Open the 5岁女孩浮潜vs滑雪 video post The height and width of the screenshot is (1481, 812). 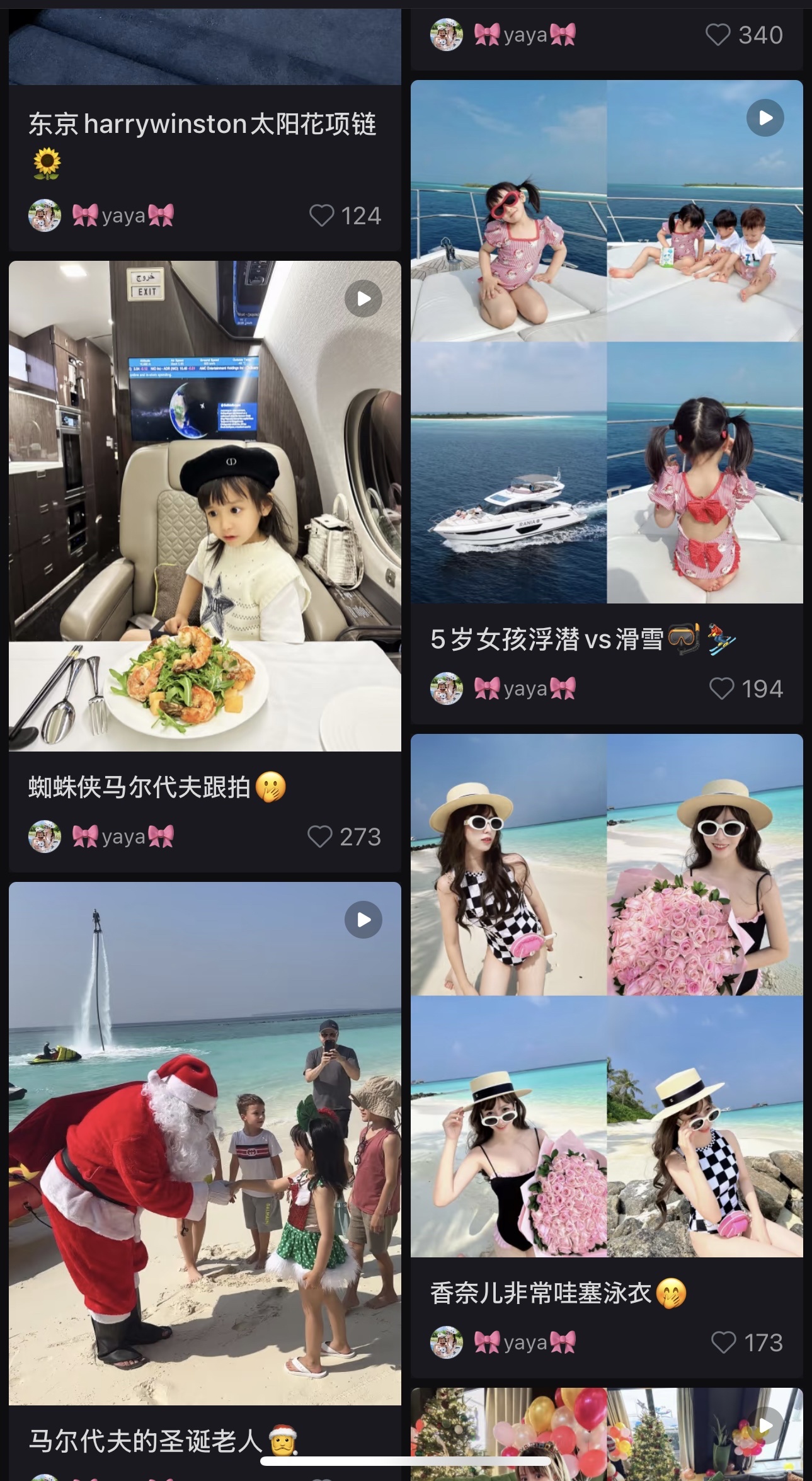pos(607,341)
